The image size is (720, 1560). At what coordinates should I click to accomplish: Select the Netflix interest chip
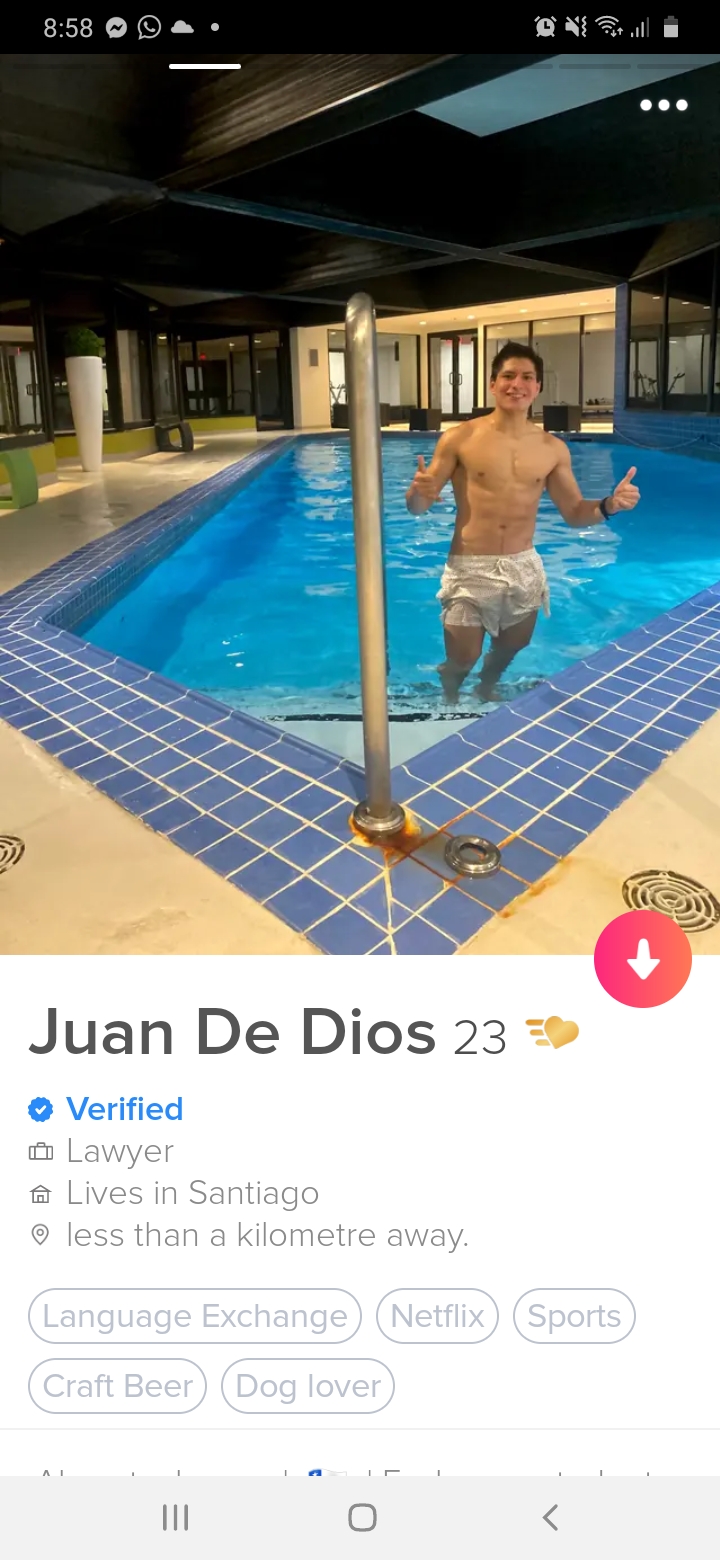[x=438, y=1316]
